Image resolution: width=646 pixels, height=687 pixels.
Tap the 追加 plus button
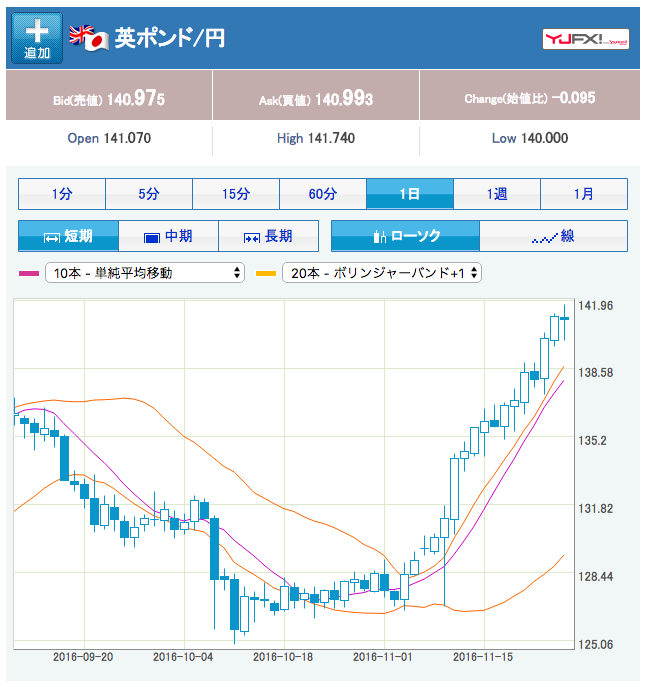tap(37, 38)
